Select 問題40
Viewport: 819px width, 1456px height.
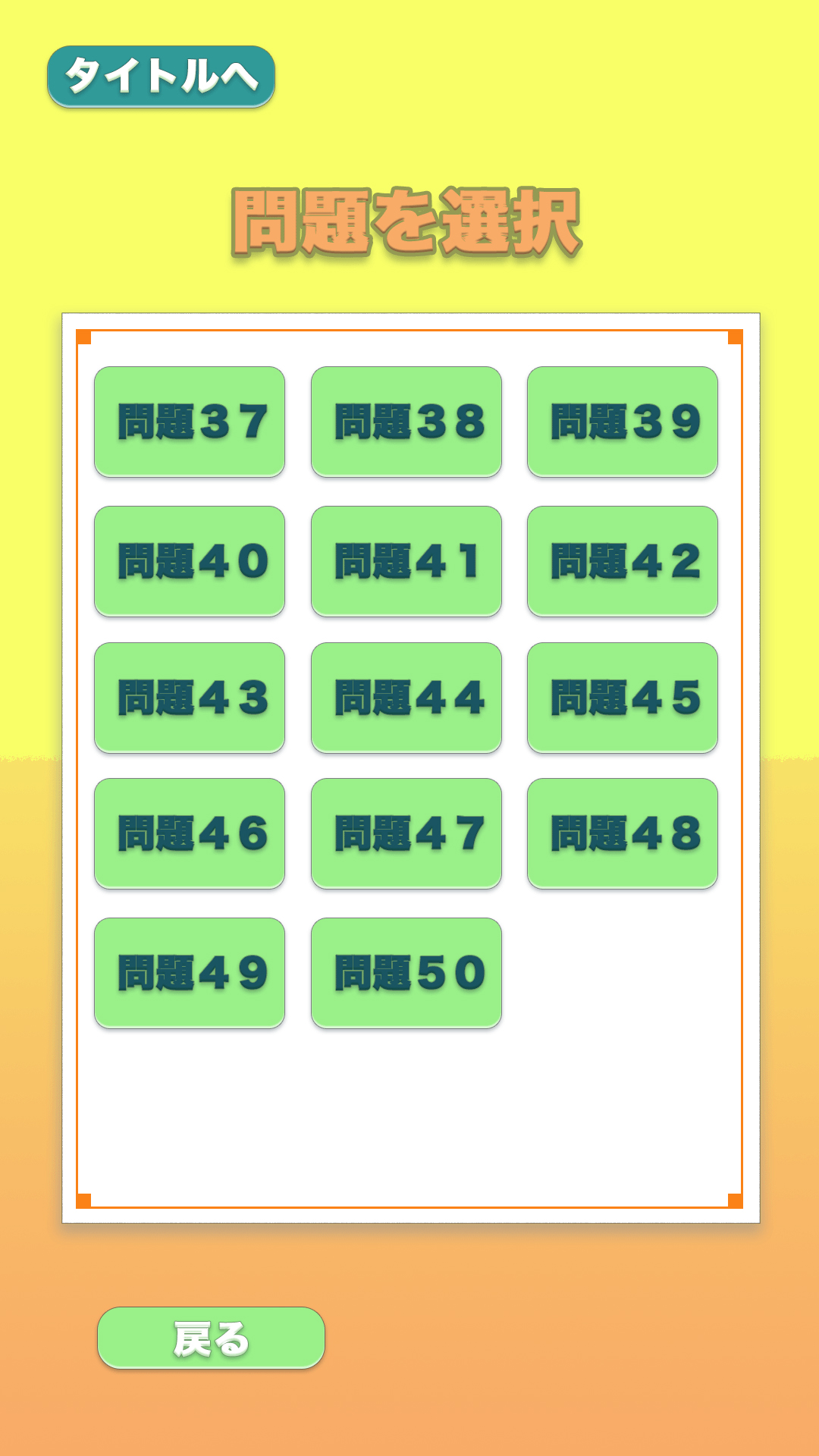[x=190, y=561]
